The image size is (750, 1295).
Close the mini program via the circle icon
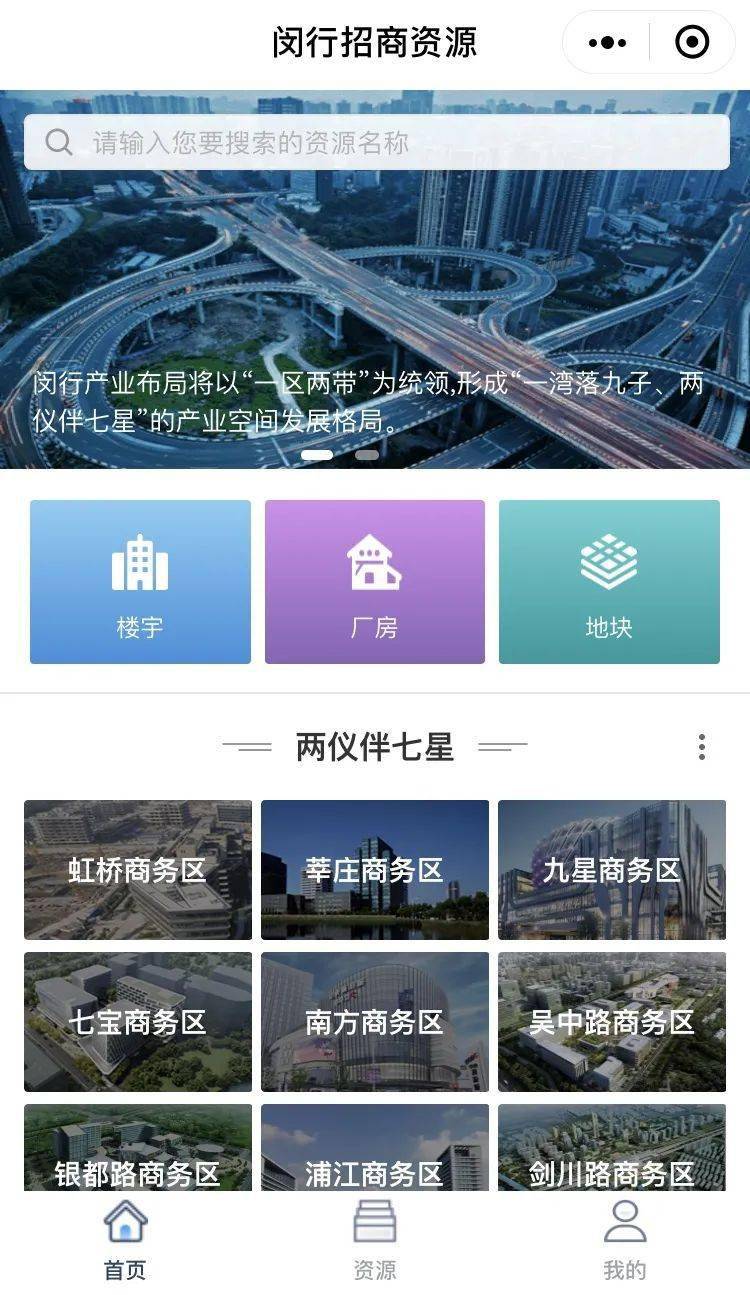(692, 42)
